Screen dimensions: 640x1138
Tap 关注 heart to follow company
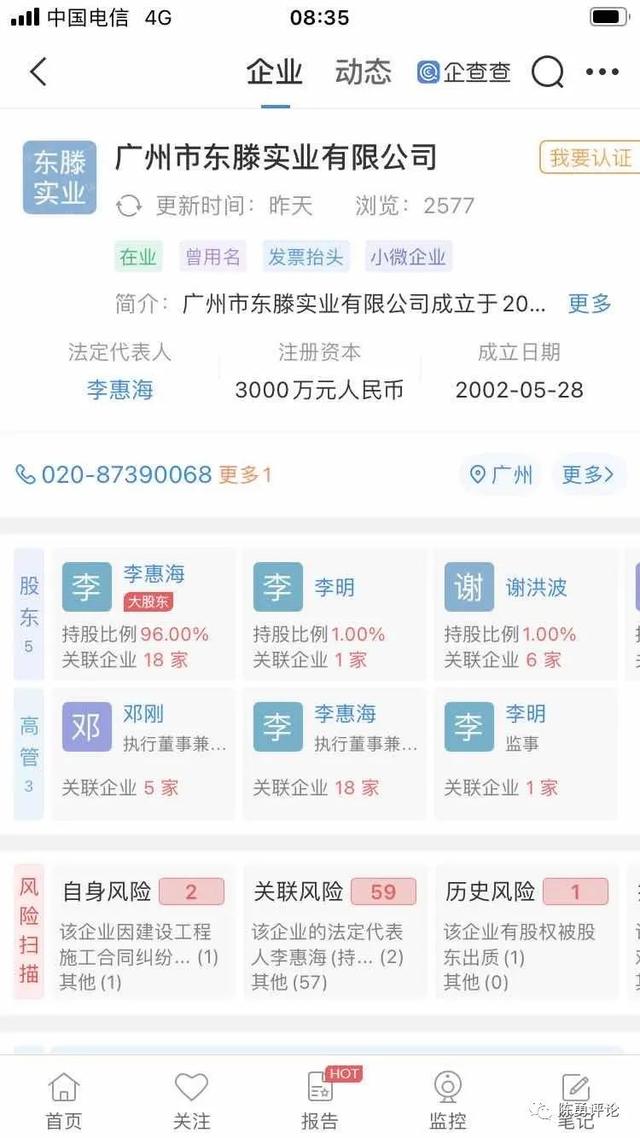[x=192, y=1100]
